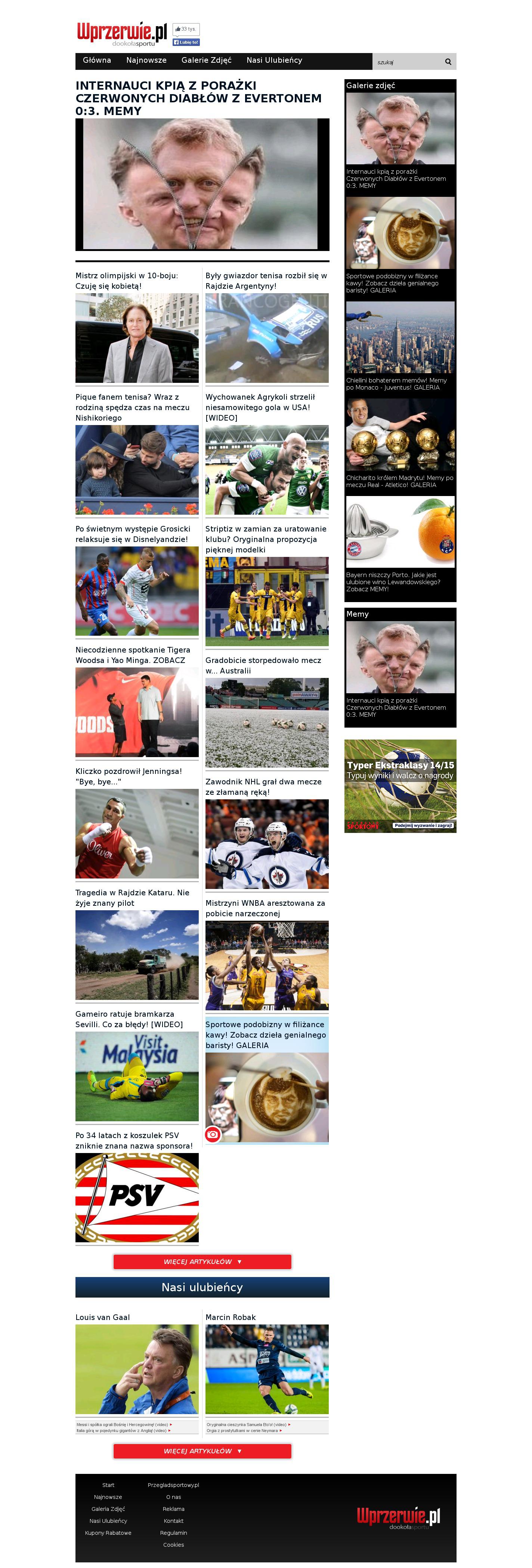
Task: Open the Regulamin footer link
Action: (173, 1533)
